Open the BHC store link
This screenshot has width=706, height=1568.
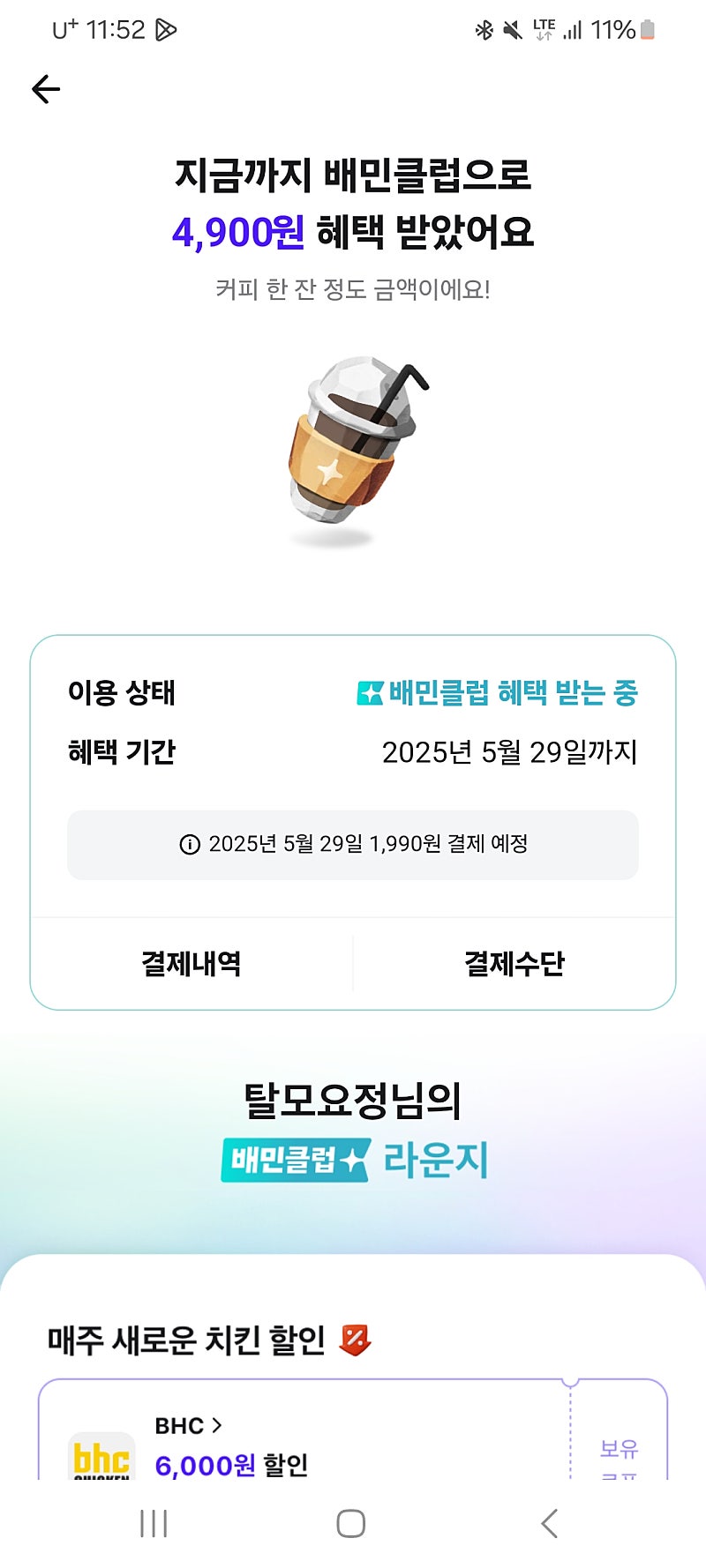[188, 1425]
